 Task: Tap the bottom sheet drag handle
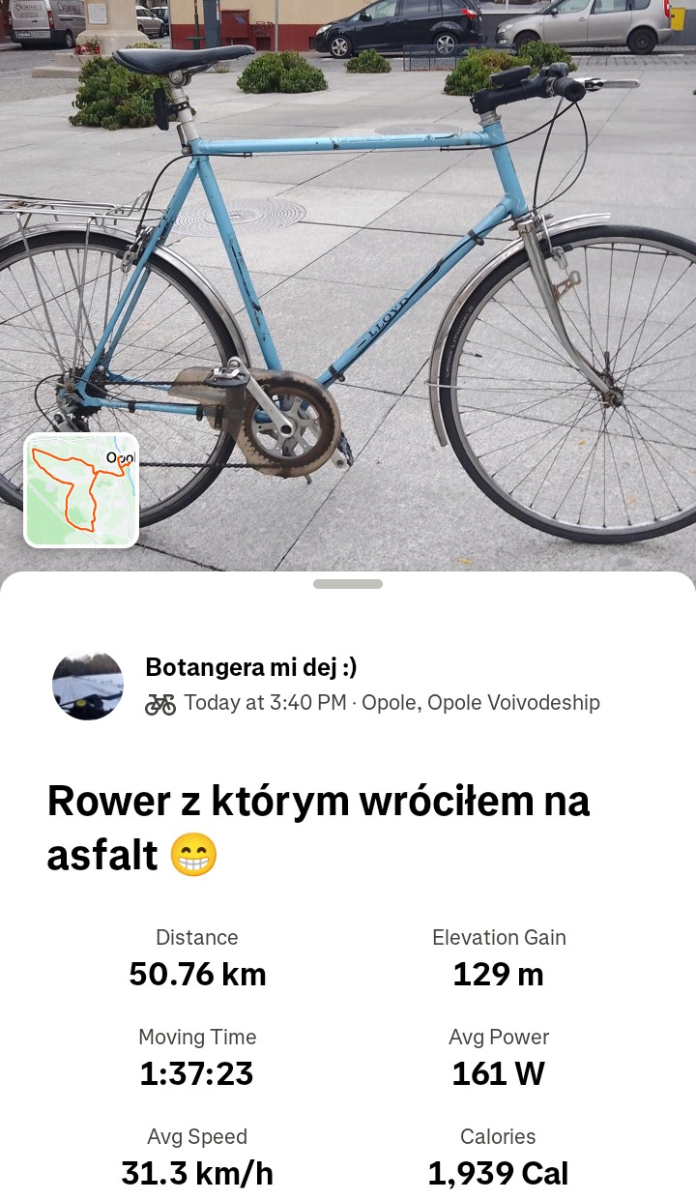point(347,584)
